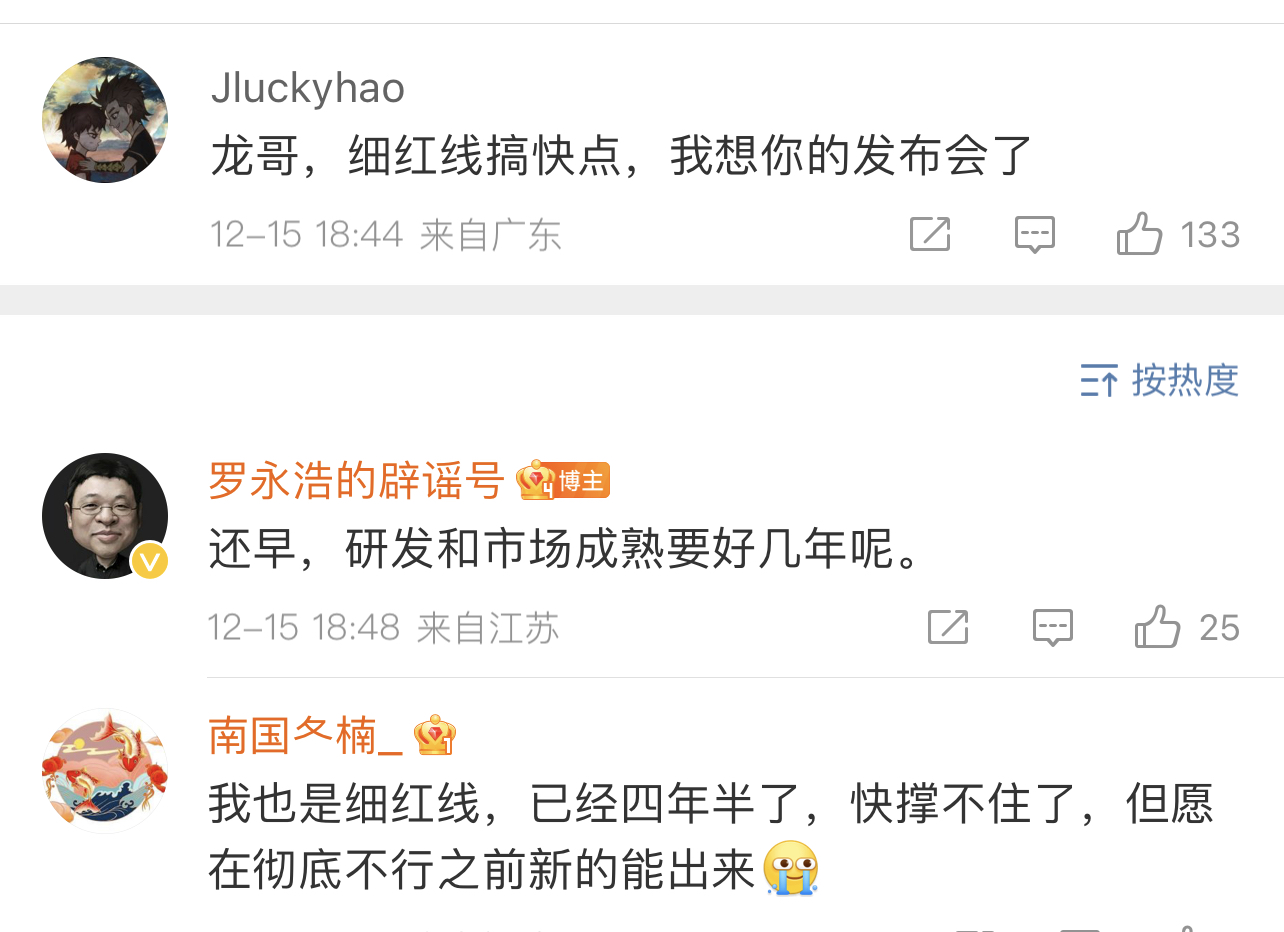Image resolution: width=1284 pixels, height=932 pixels.
Task: Open 罗永浩的辟谣号's profile name
Action: pyautogui.click(x=356, y=481)
